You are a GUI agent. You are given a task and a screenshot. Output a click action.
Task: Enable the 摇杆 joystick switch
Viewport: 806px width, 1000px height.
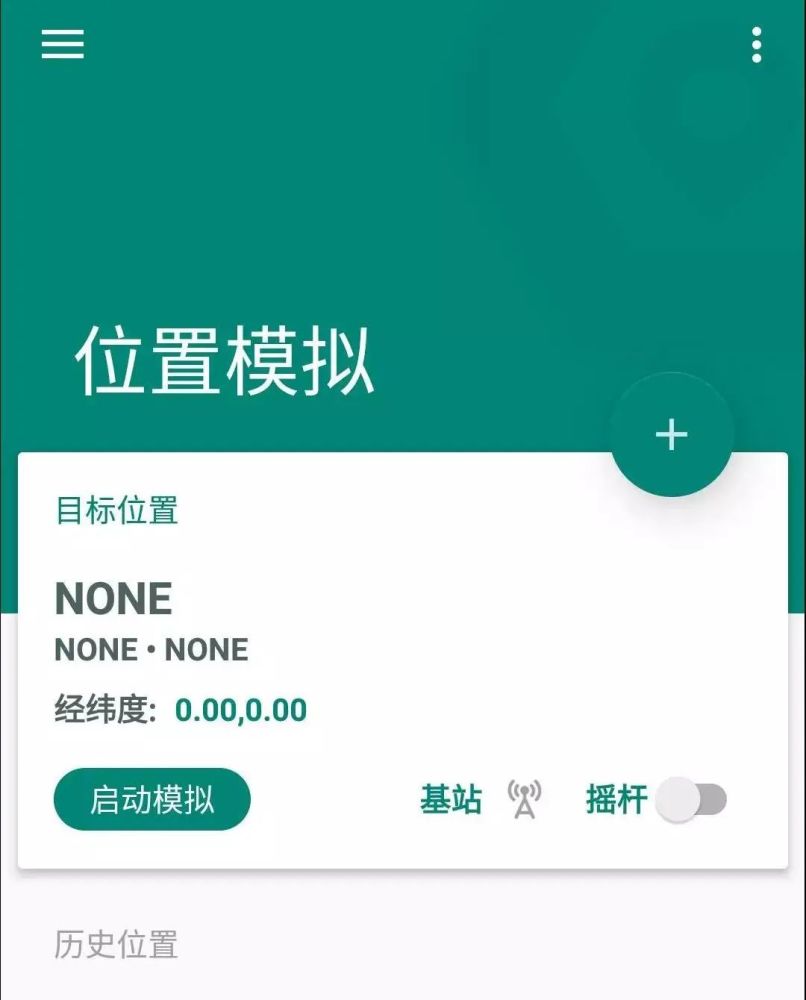tap(692, 800)
